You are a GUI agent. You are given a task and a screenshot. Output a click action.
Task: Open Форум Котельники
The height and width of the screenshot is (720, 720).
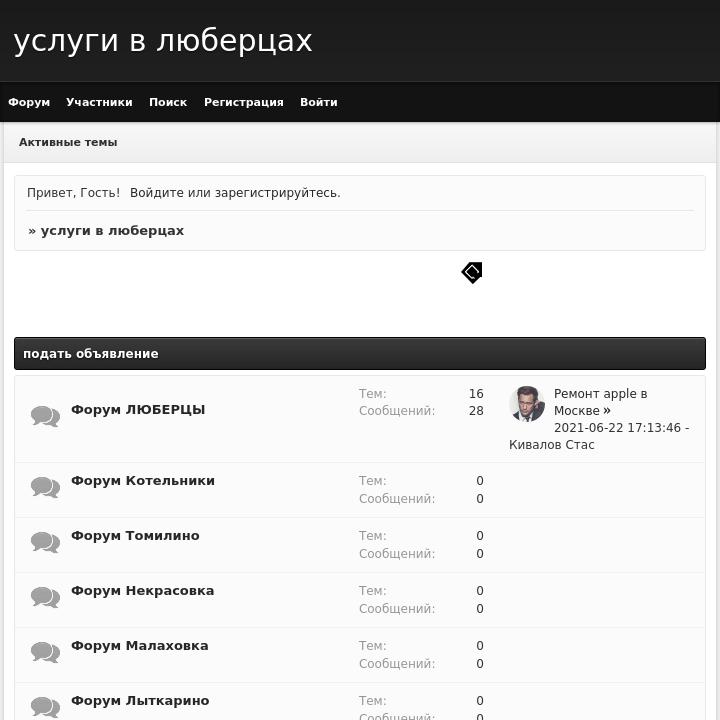143,481
